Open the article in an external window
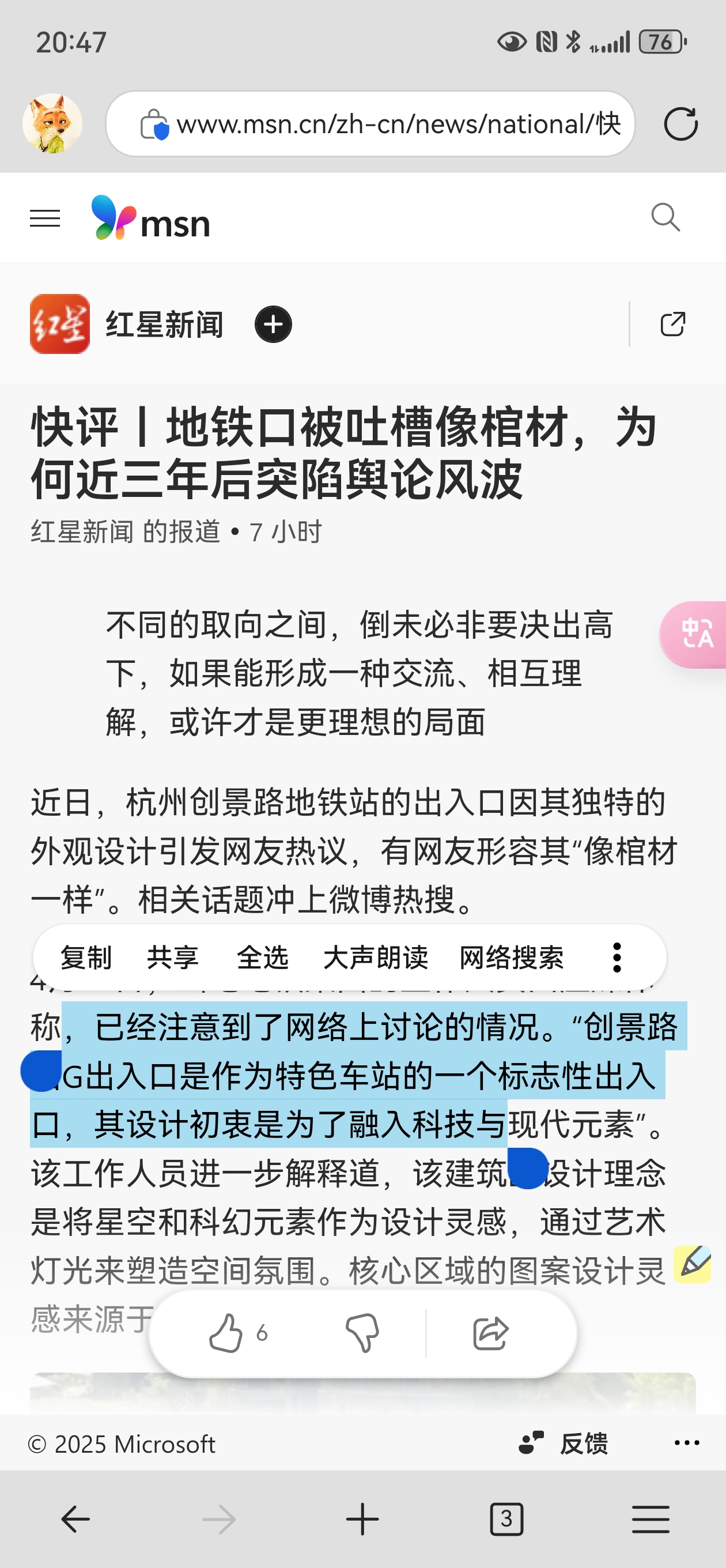 (x=672, y=324)
